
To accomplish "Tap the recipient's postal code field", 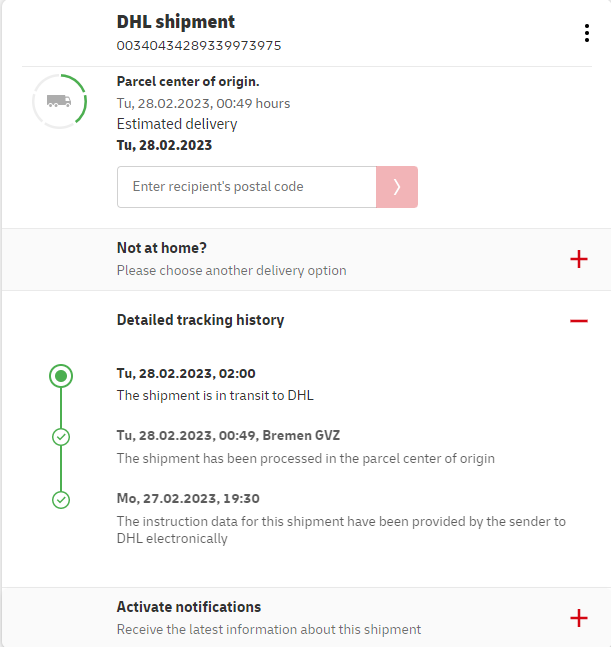I will click(246, 187).
